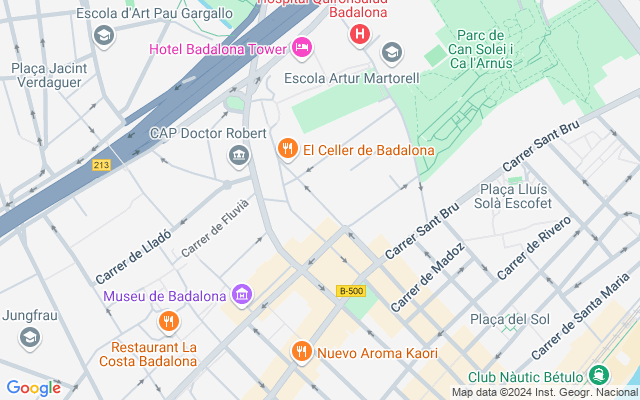This screenshot has height=400, width=640.
Task: Open the Hotel Badalona Tower marker
Action: 302,48
